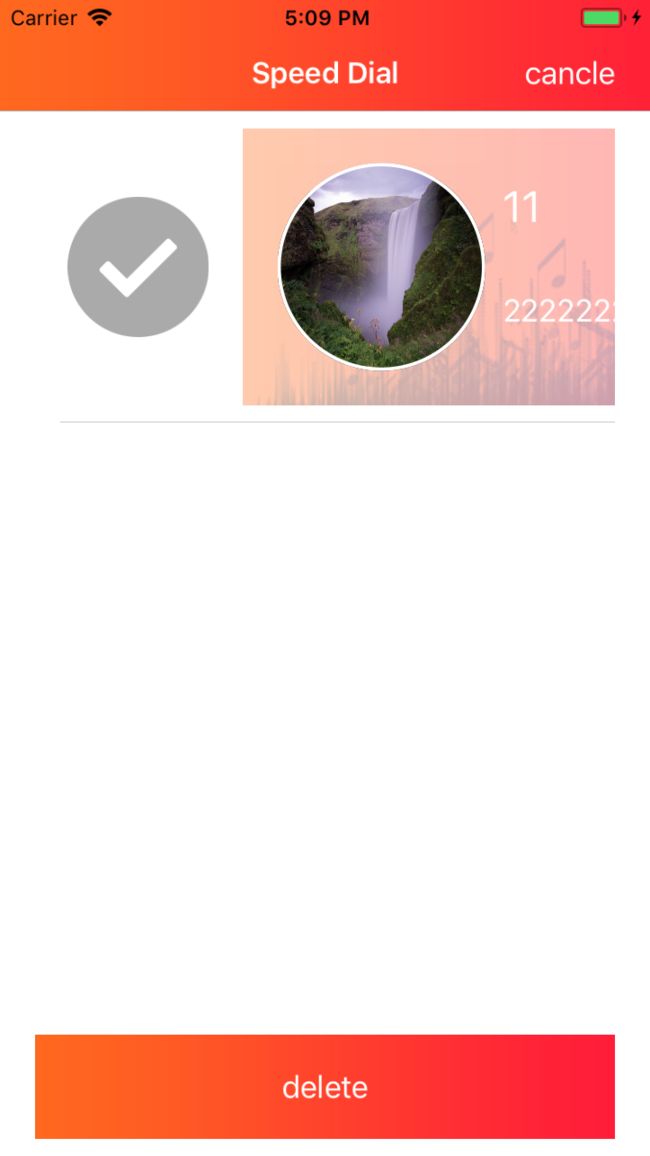Select the speed dial card for 11
This screenshot has width=650, height=1156.
428,267
